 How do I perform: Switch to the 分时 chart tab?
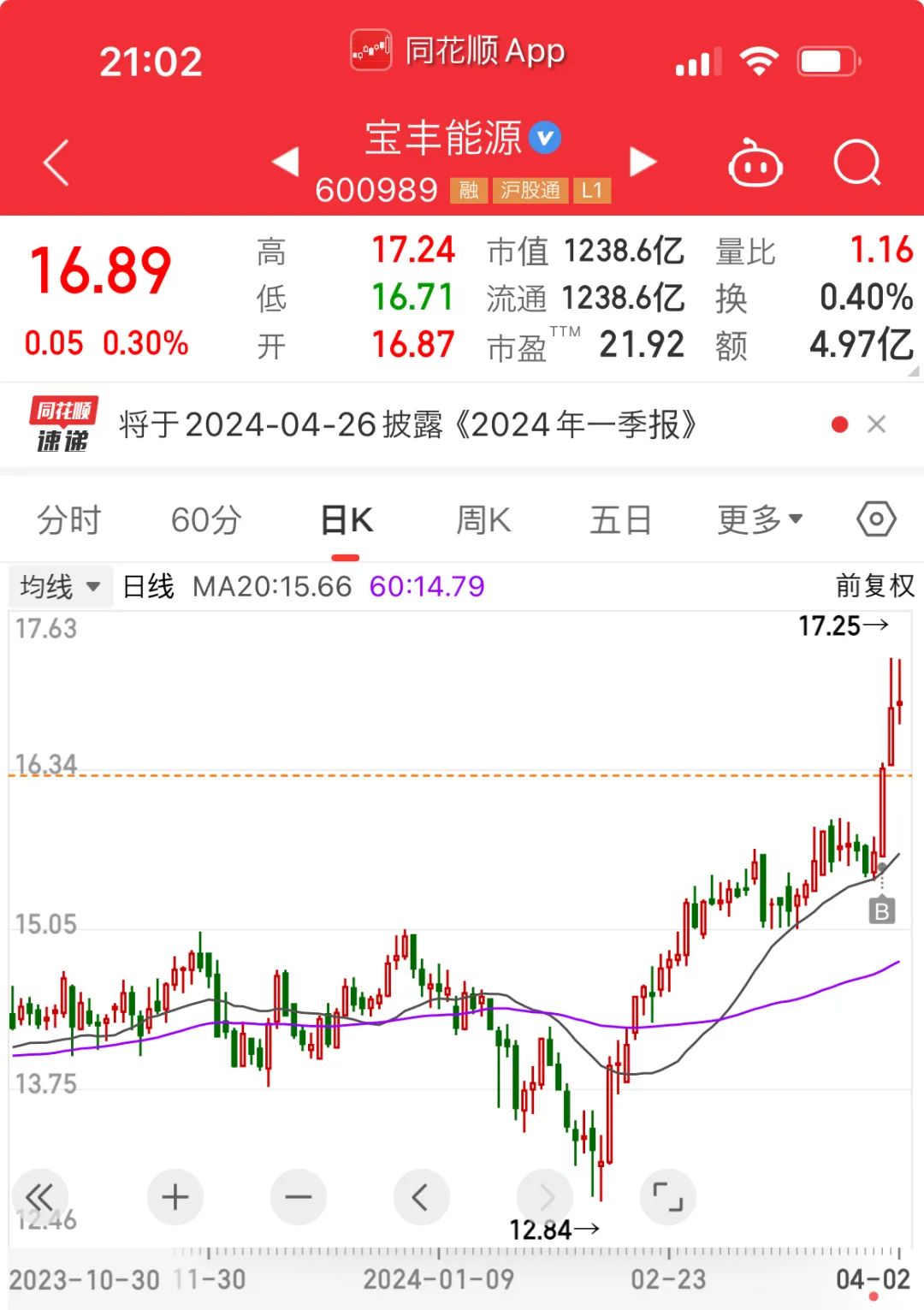point(68,519)
